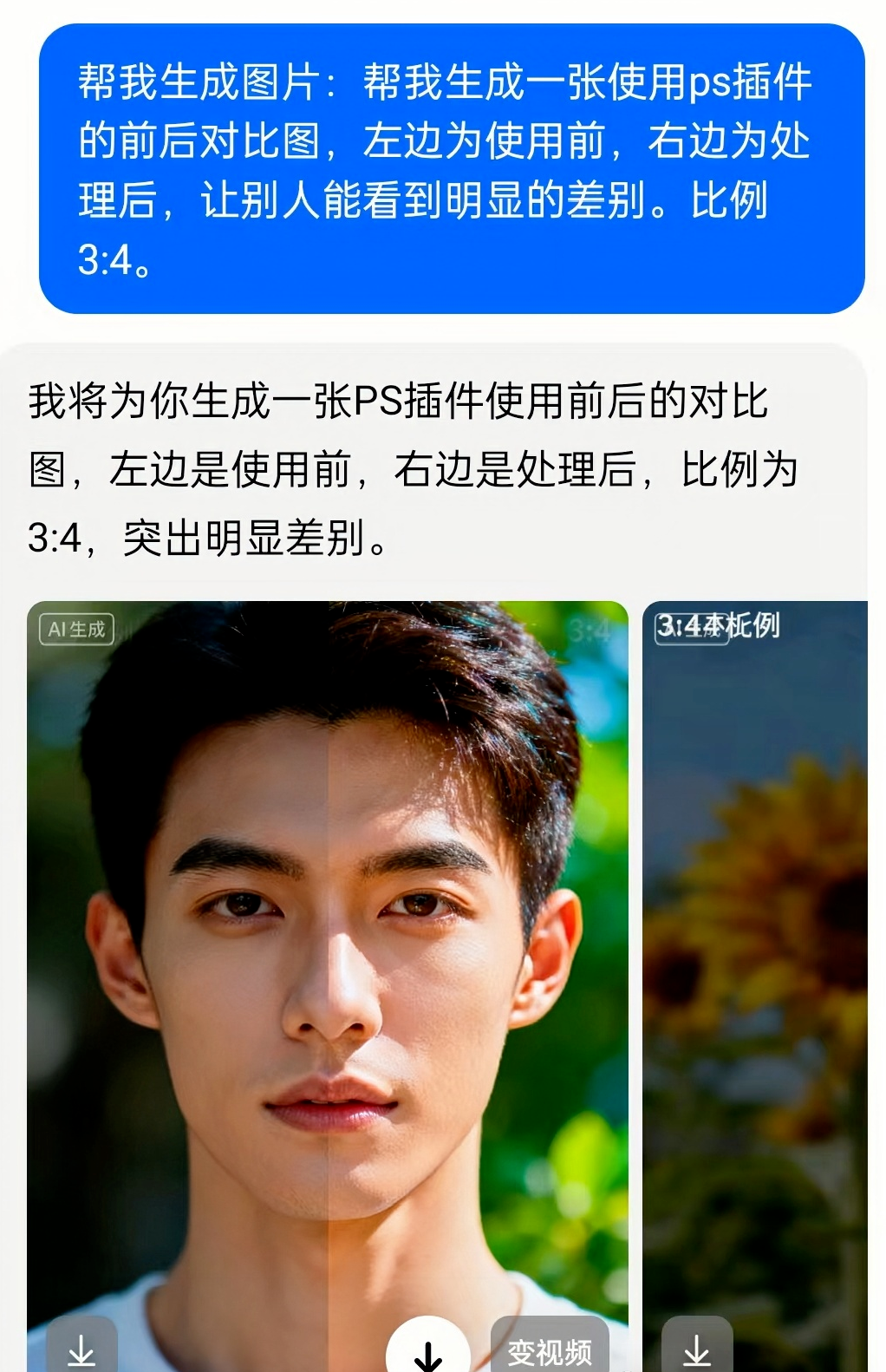
Task: Open the generated face comparison image
Action: (328, 954)
